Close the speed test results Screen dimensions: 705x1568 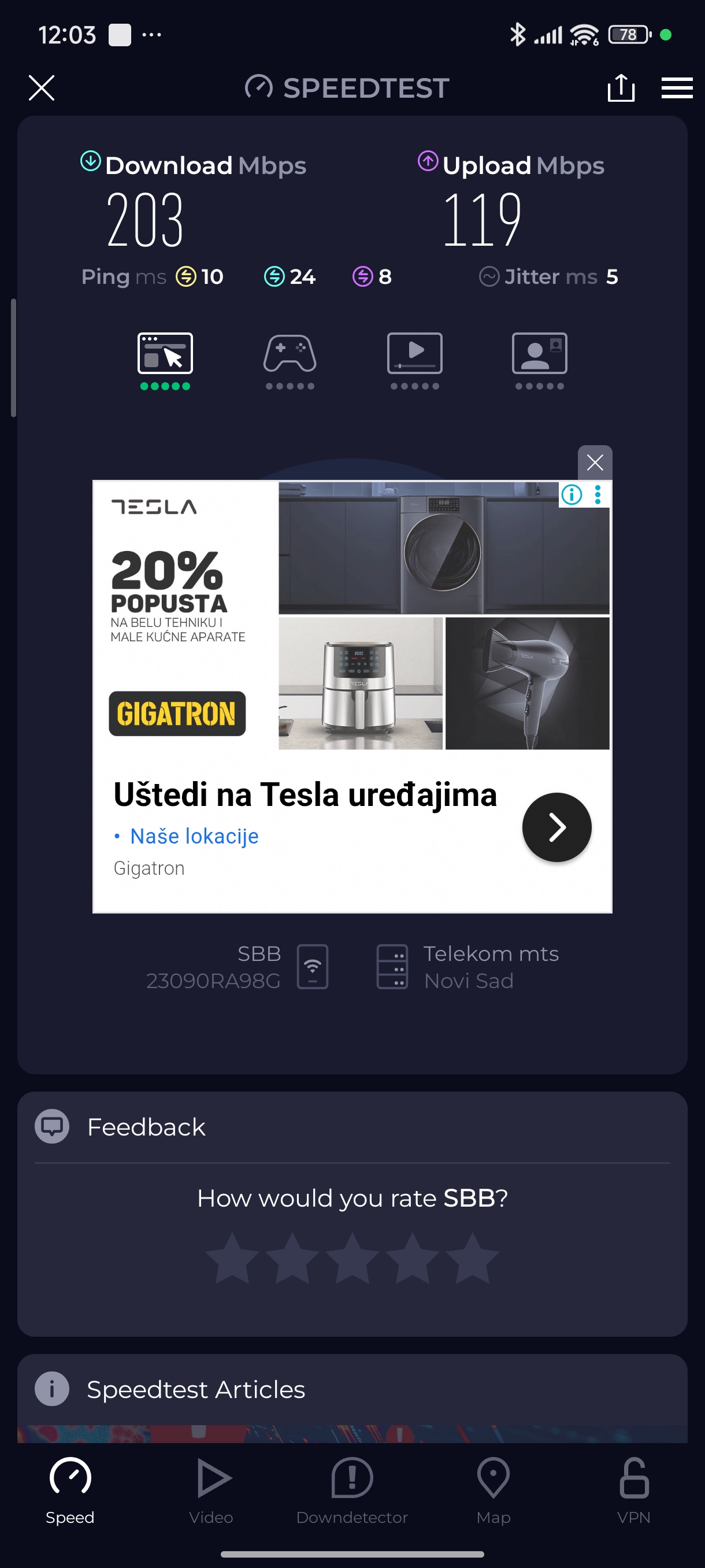pos(42,88)
